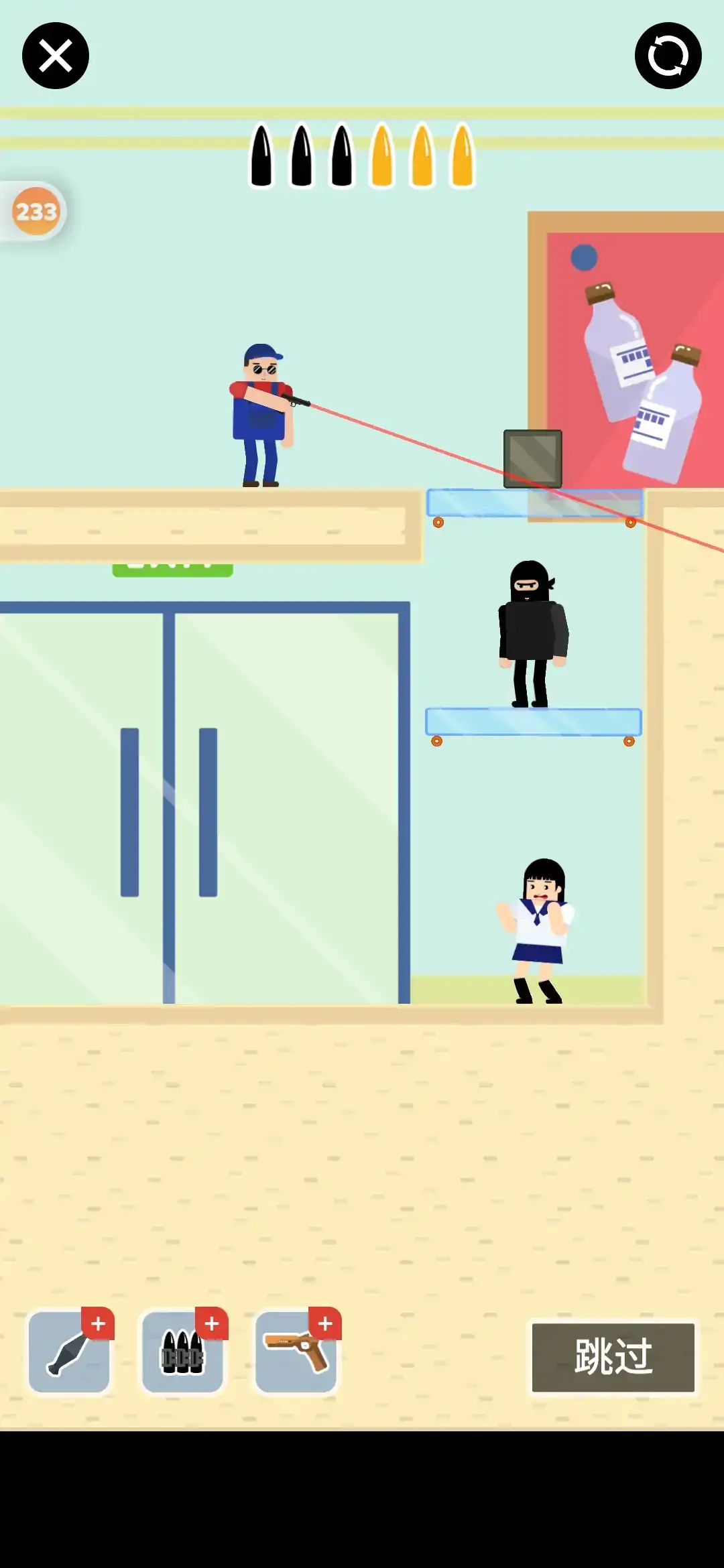Viewport: 724px width, 1568px height.
Task: Get extra bullets power-up
Action: tap(182, 1352)
